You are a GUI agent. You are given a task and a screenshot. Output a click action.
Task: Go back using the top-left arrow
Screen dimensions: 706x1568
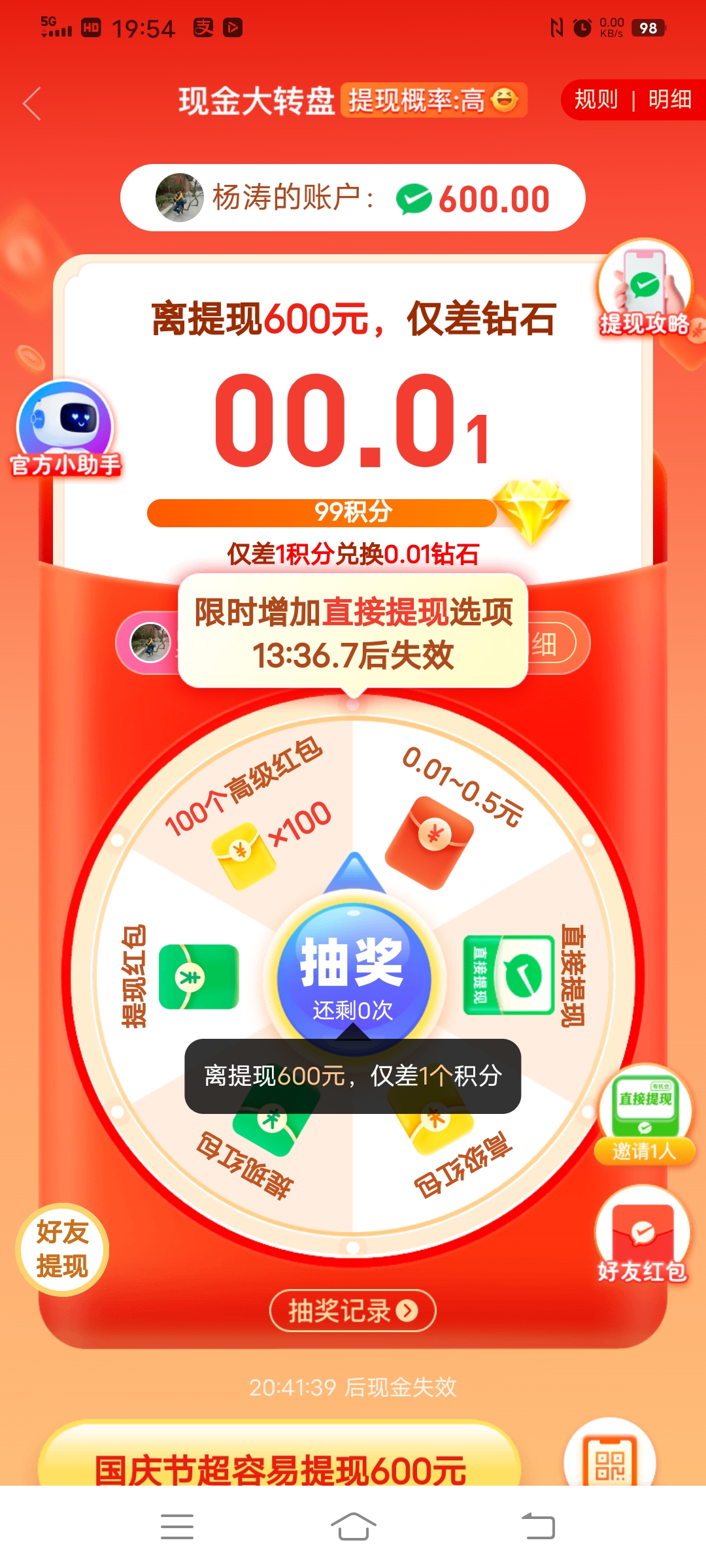click(x=32, y=103)
